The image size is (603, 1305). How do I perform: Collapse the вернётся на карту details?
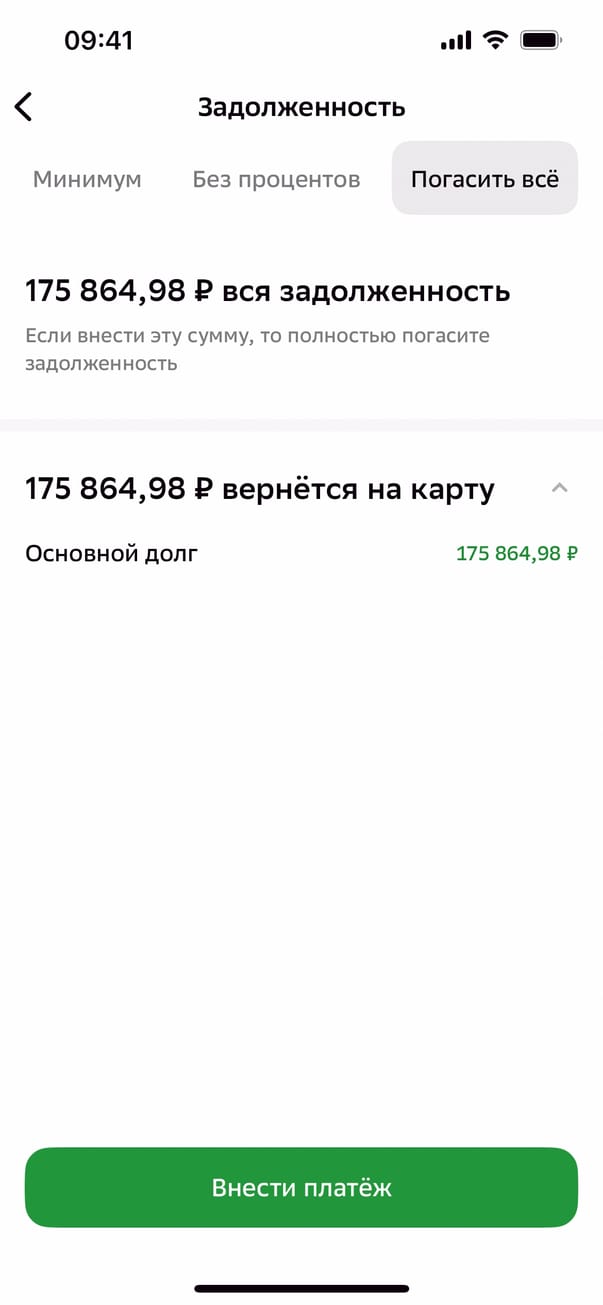[560, 489]
